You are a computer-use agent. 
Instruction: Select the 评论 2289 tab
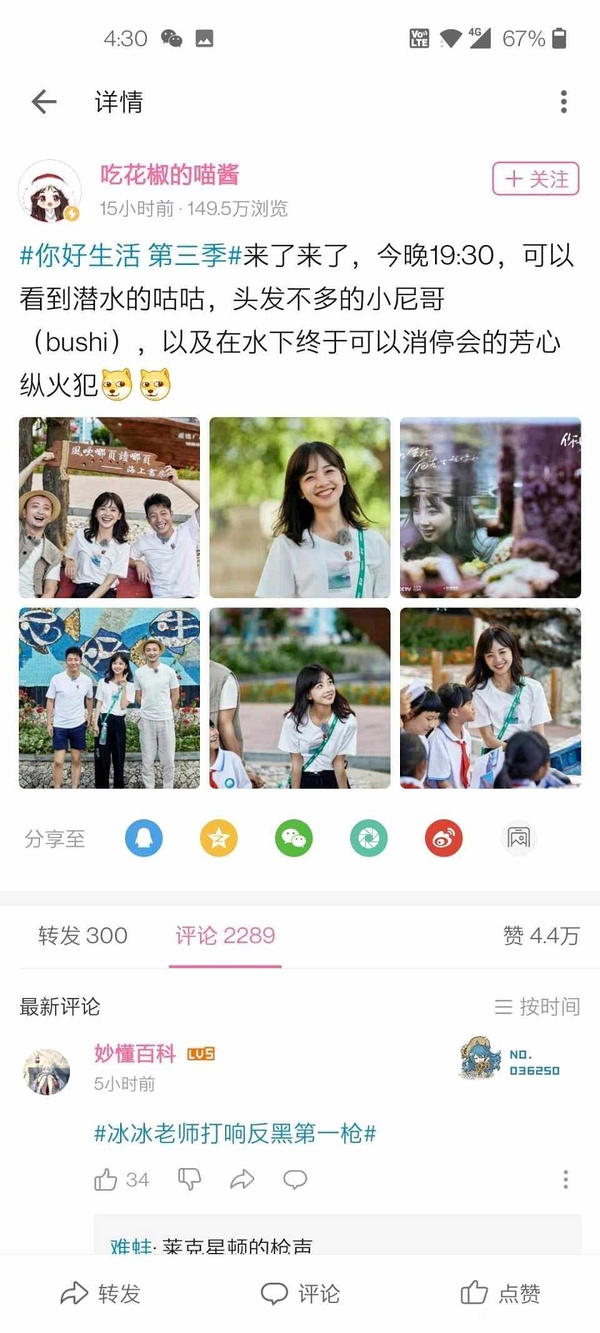click(225, 936)
